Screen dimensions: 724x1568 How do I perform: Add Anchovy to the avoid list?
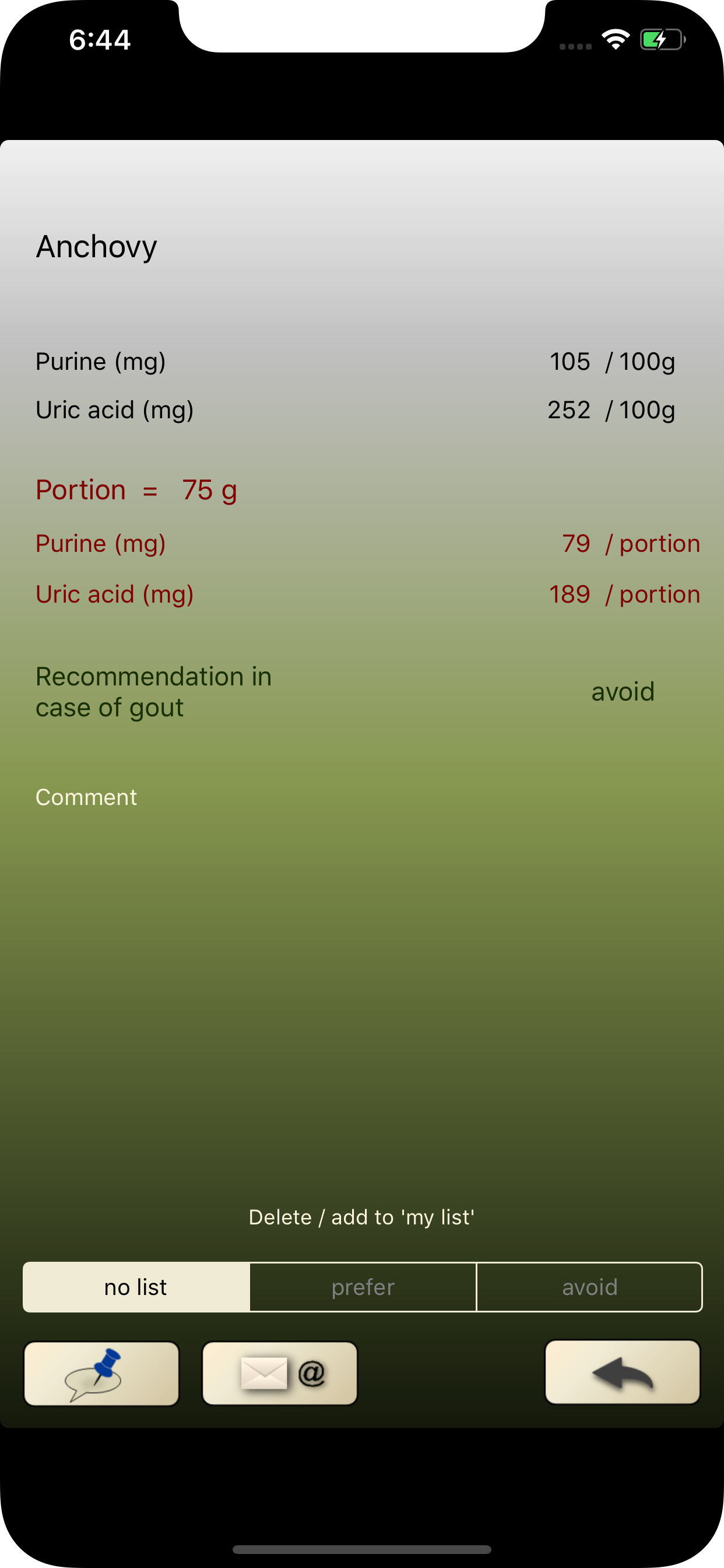pos(589,1287)
